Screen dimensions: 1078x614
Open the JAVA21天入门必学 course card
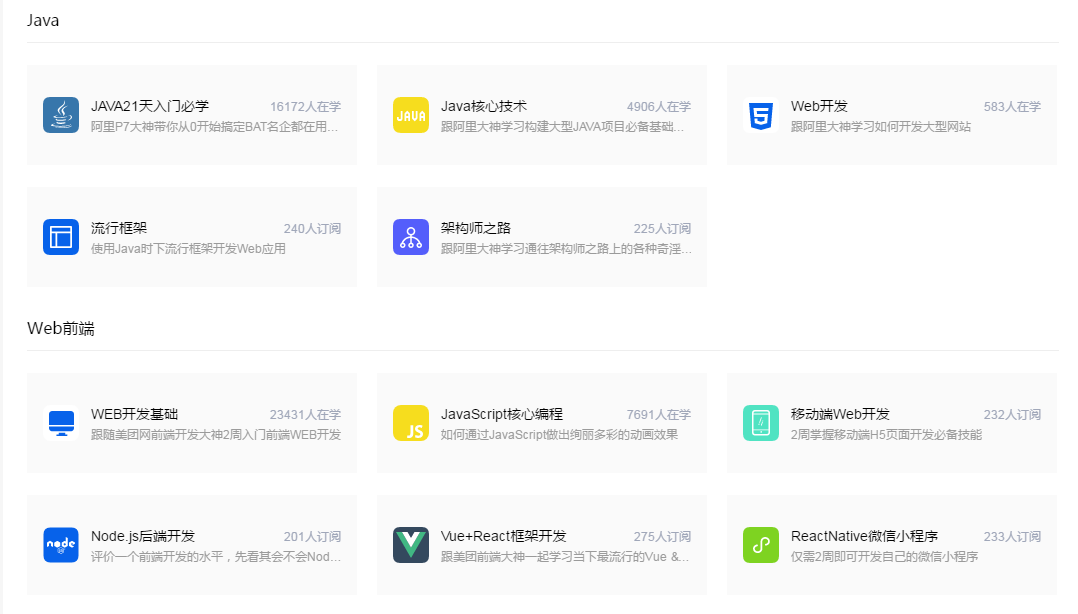191,115
